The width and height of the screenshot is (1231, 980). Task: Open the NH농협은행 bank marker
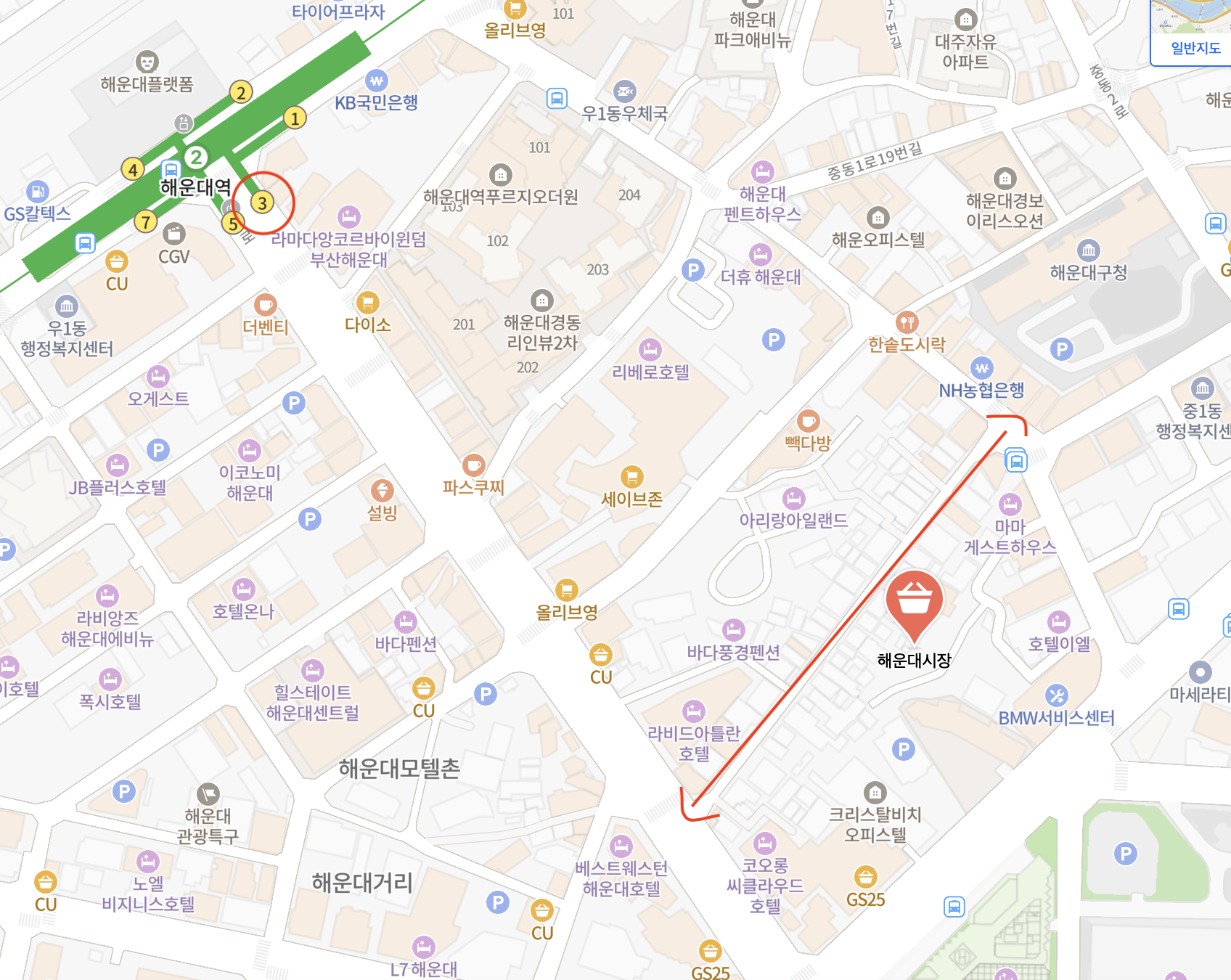click(x=981, y=368)
